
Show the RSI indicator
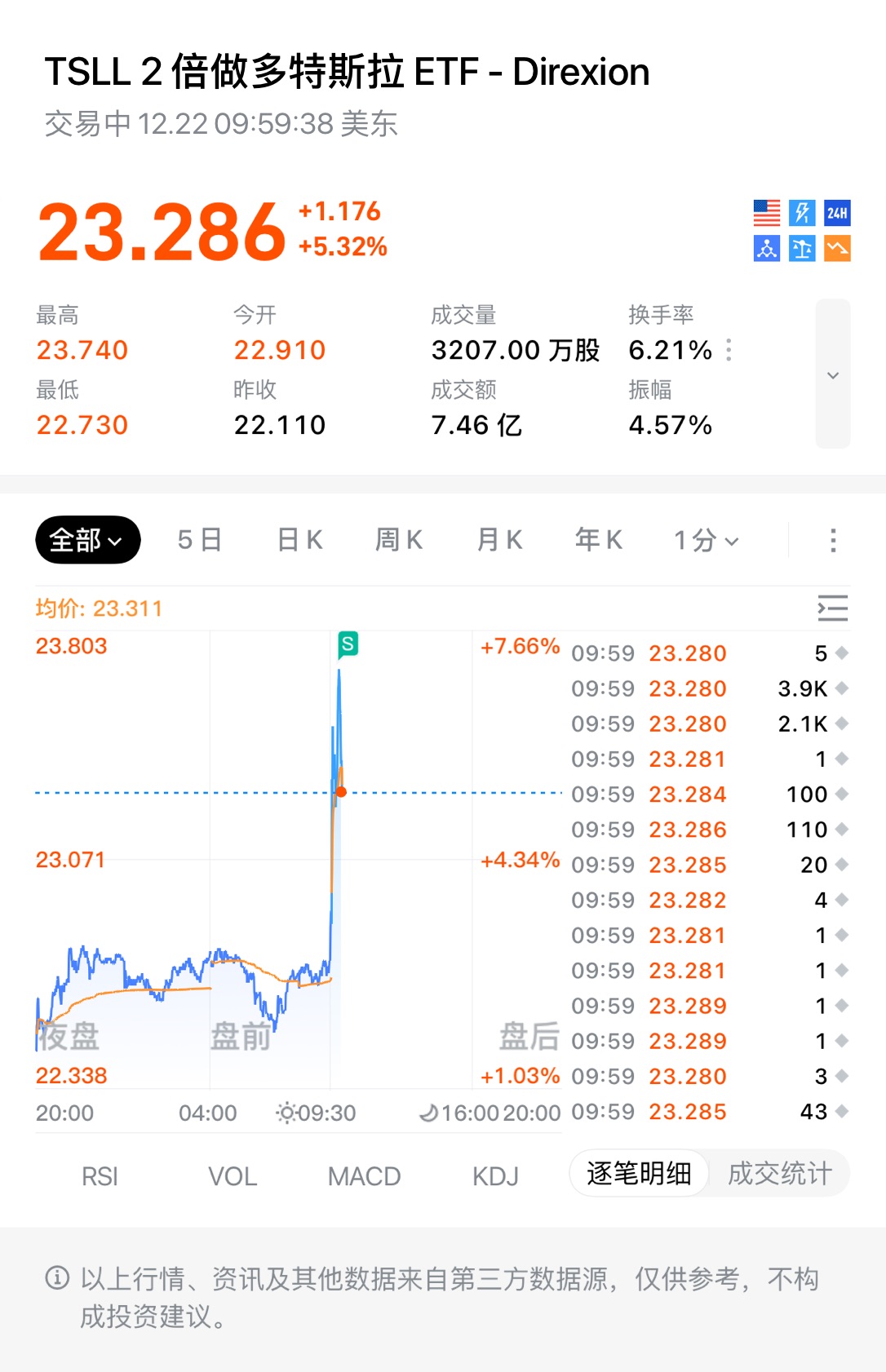pyautogui.click(x=100, y=1176)
